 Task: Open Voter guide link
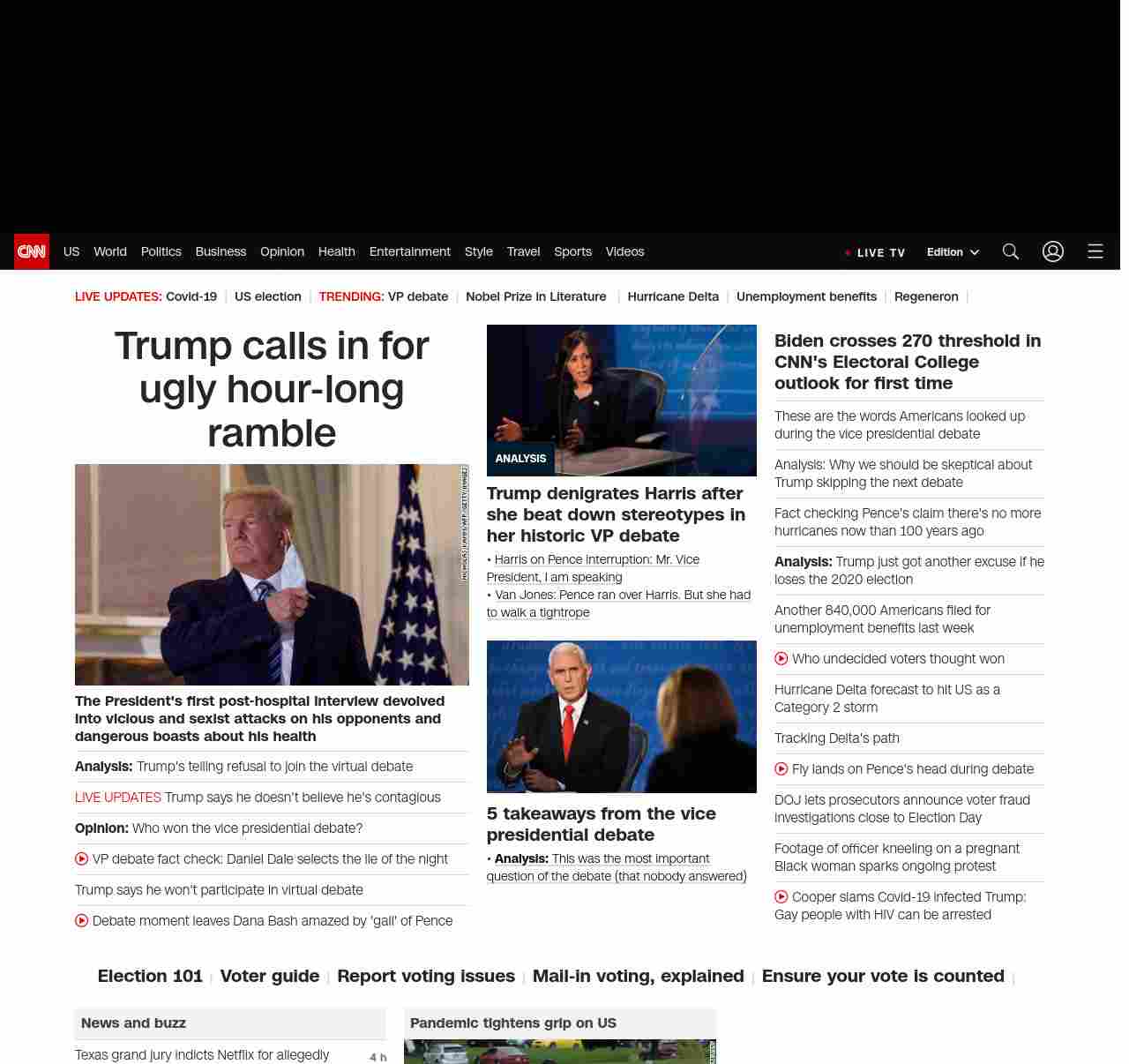click(269, 976)
